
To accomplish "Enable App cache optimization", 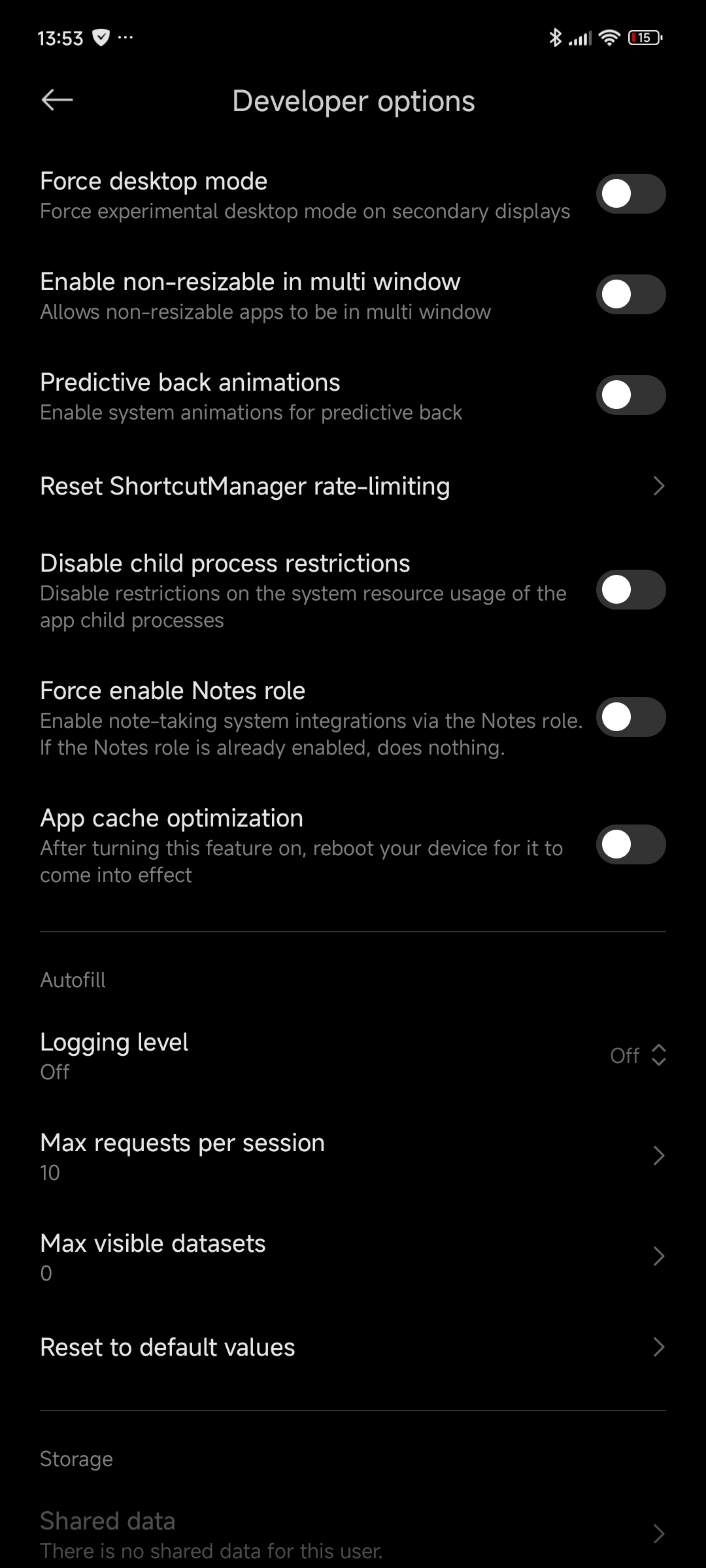I will tap(631, 845).
